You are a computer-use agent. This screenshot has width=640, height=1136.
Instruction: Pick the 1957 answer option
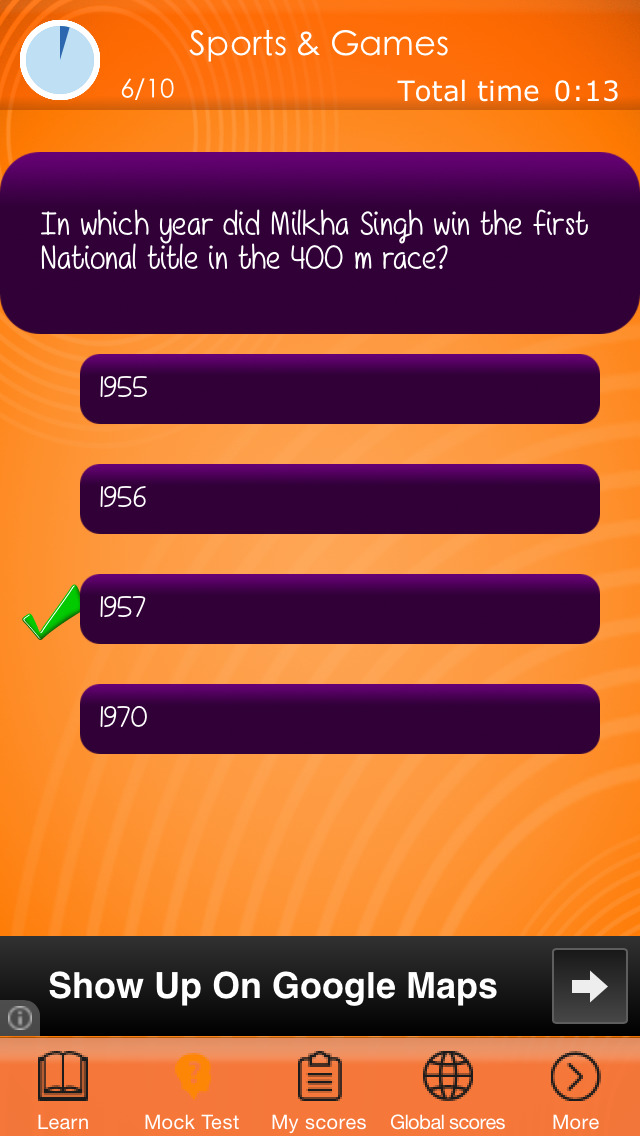[339, 609]
